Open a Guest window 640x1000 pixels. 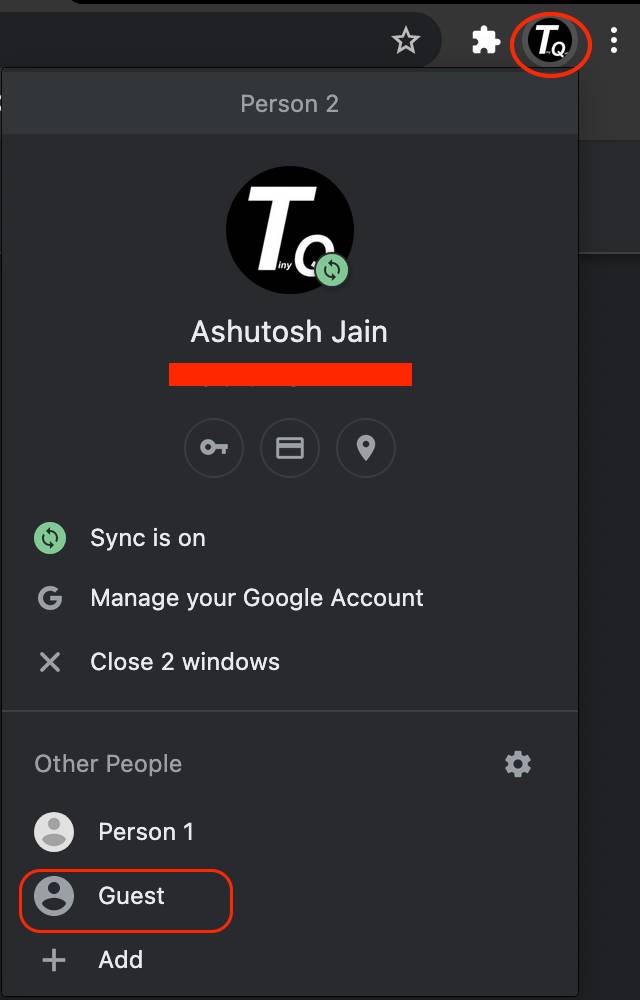(x=130, y=896)
